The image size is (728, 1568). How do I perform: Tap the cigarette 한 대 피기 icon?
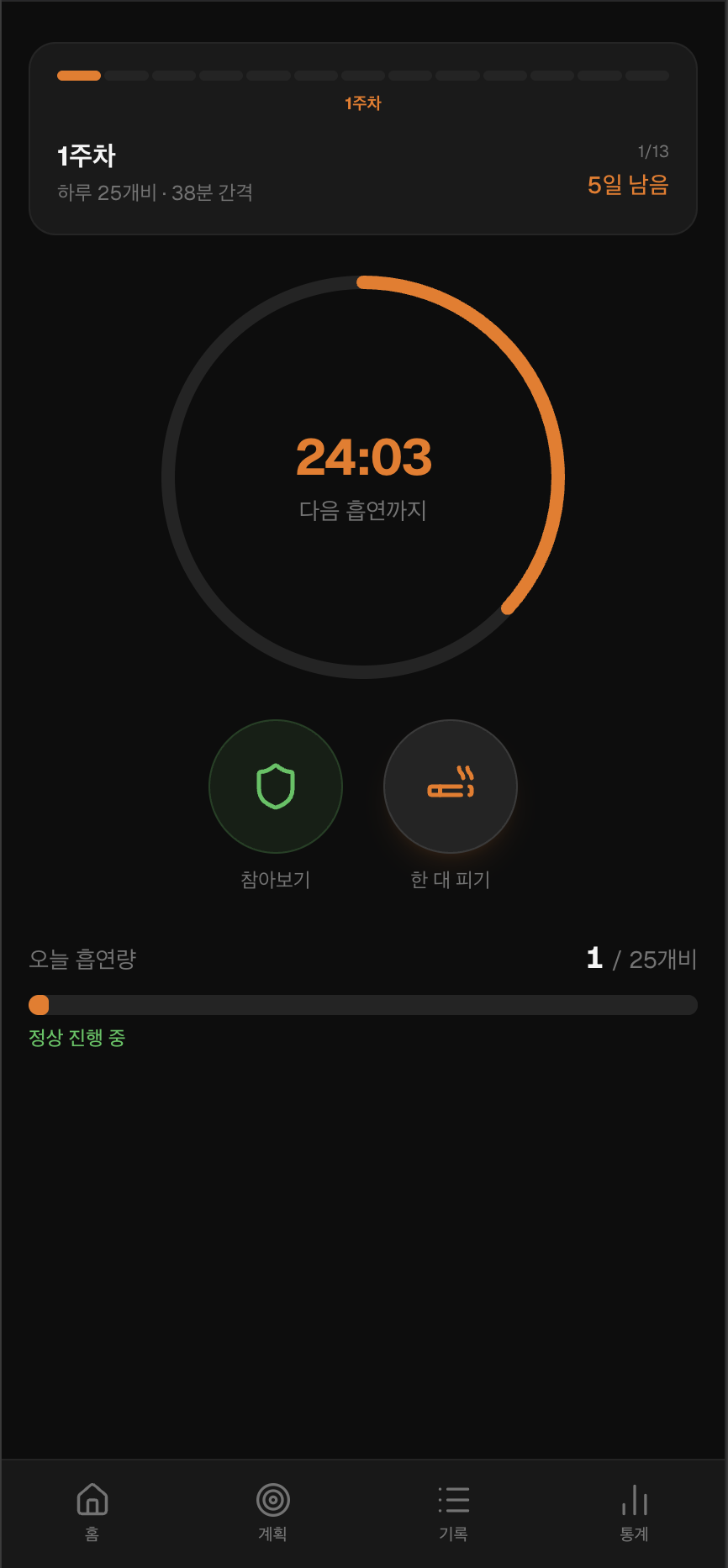(451, 787)
